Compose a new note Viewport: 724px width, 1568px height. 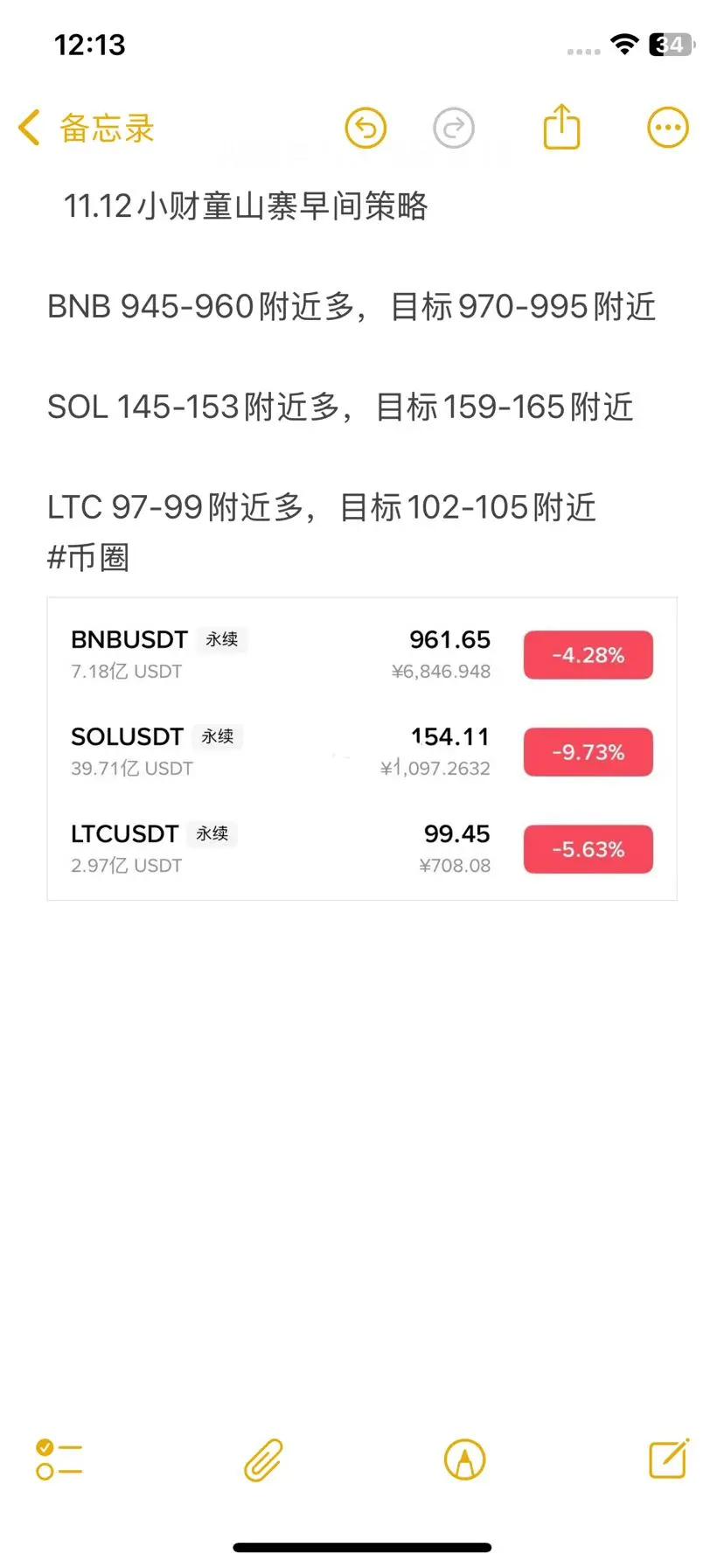pyautogui.click(x=669, y=1459)
